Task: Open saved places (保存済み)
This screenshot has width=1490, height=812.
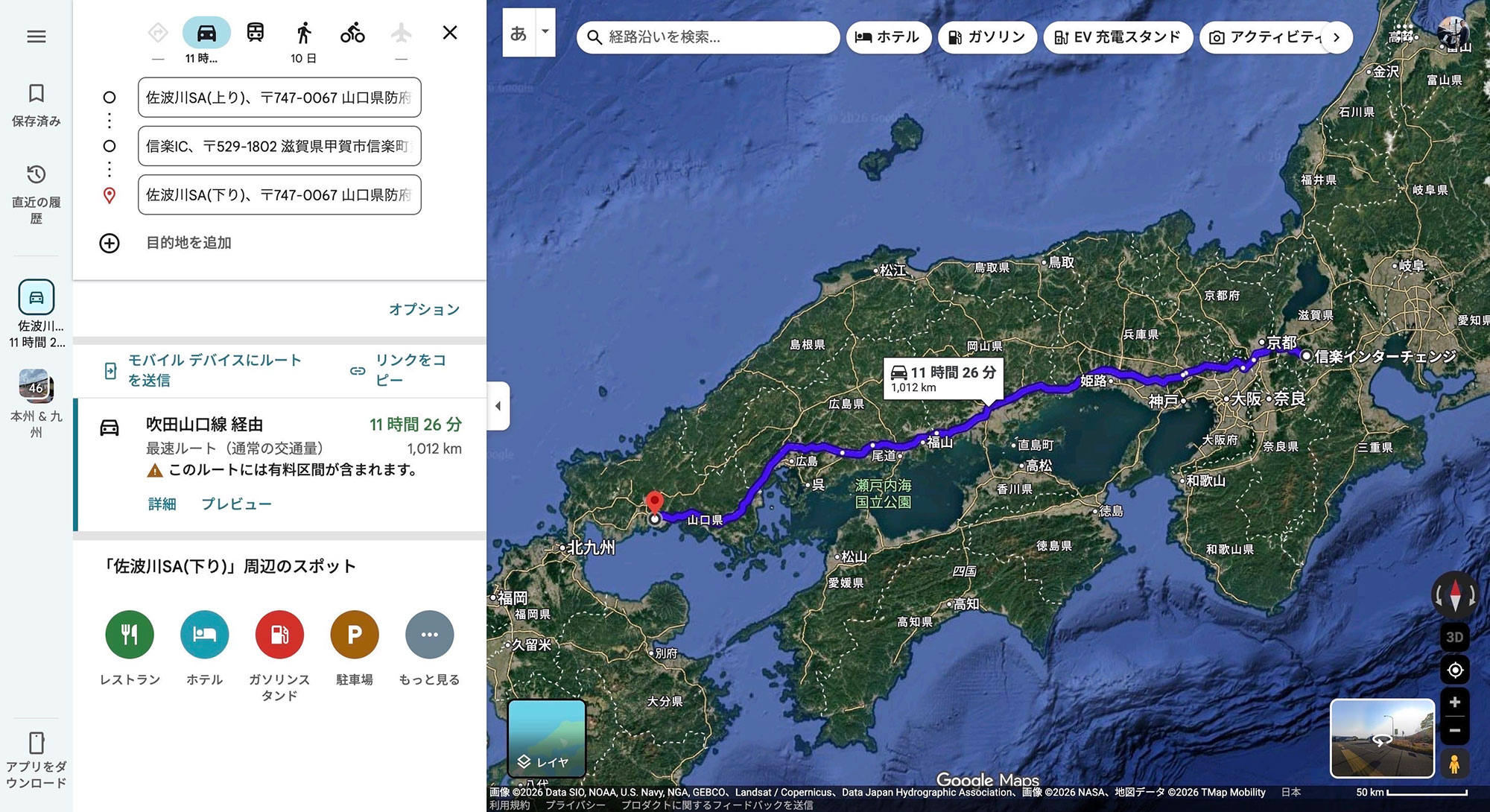Action: tap(36, 104)
